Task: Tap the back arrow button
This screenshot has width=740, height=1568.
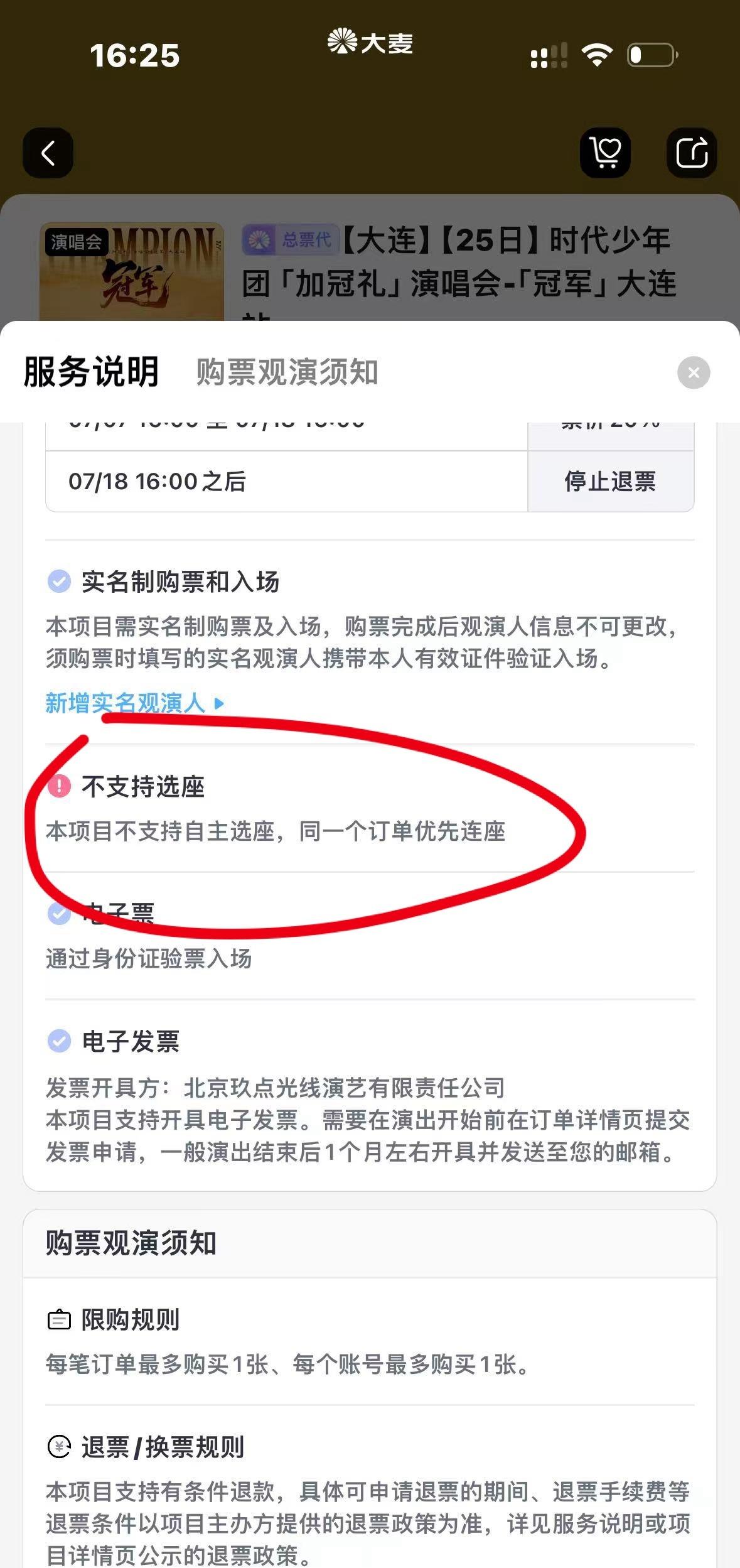Action: pos(48,153)
